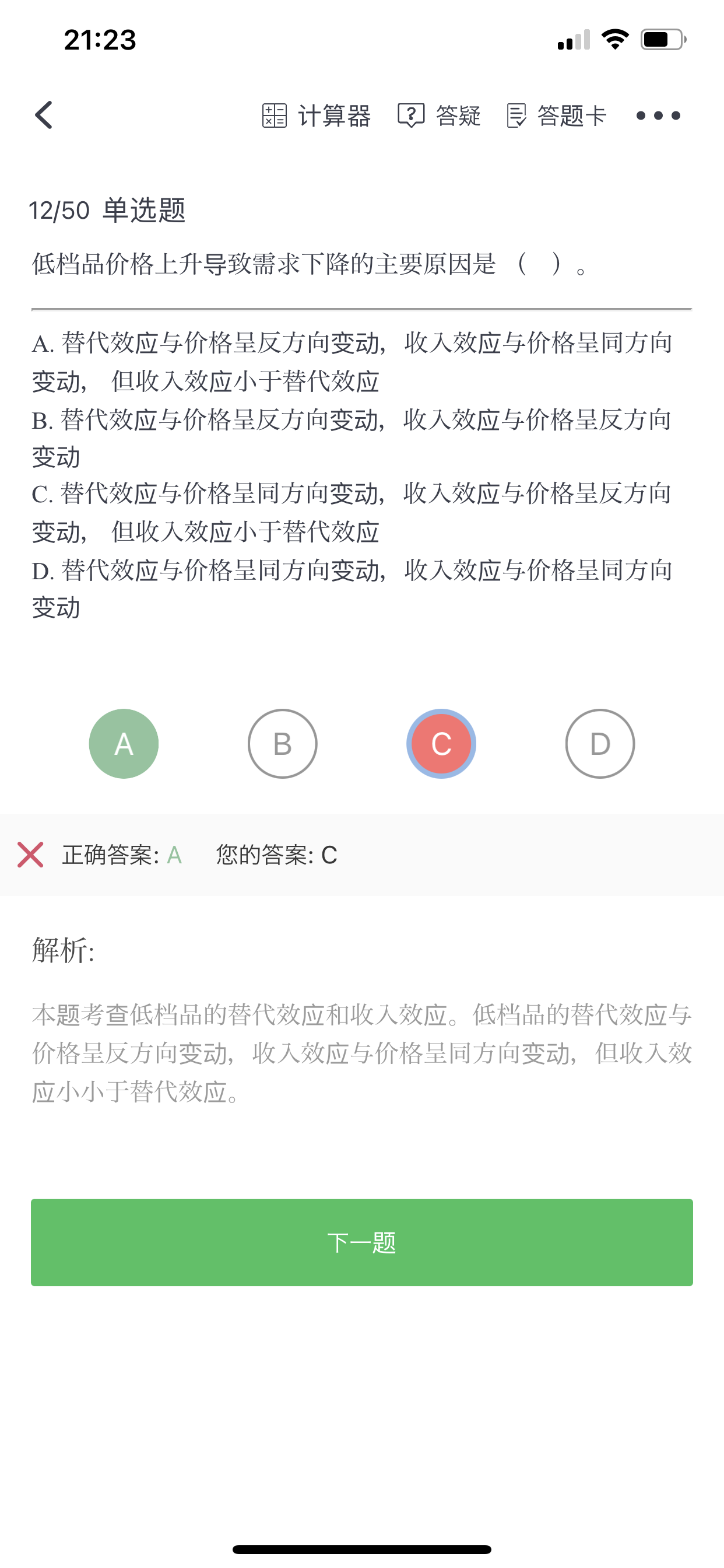The image size is (724, 1568).
Task: Select answer option B
Action: (x=282, y=743)
